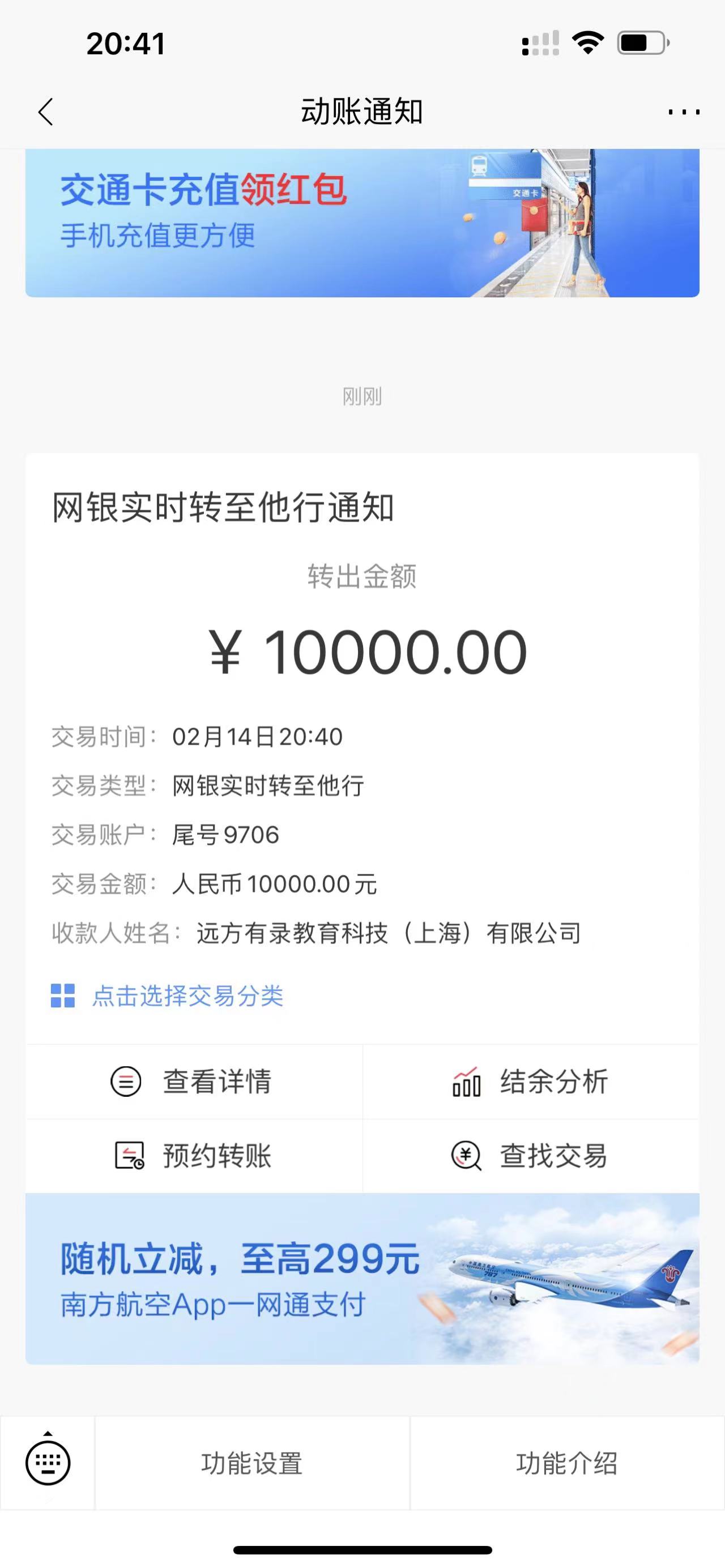Open 结余分析

pyautogui.click(x=530, y=1082)
